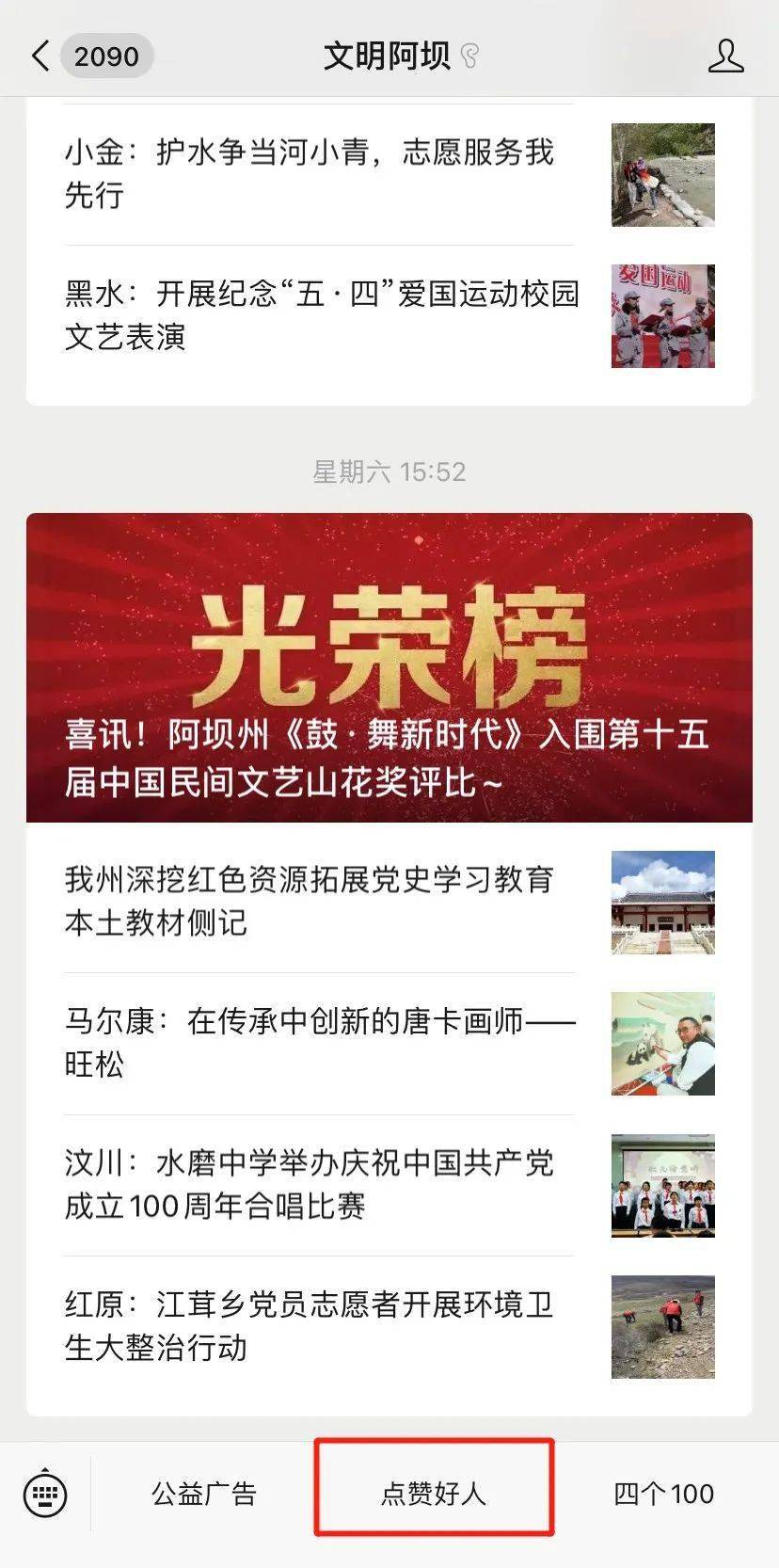Switch to keyboard input mode
Image resolution: width=779 pixels, height=1568 pixels.
click(x=45, y=1494)
